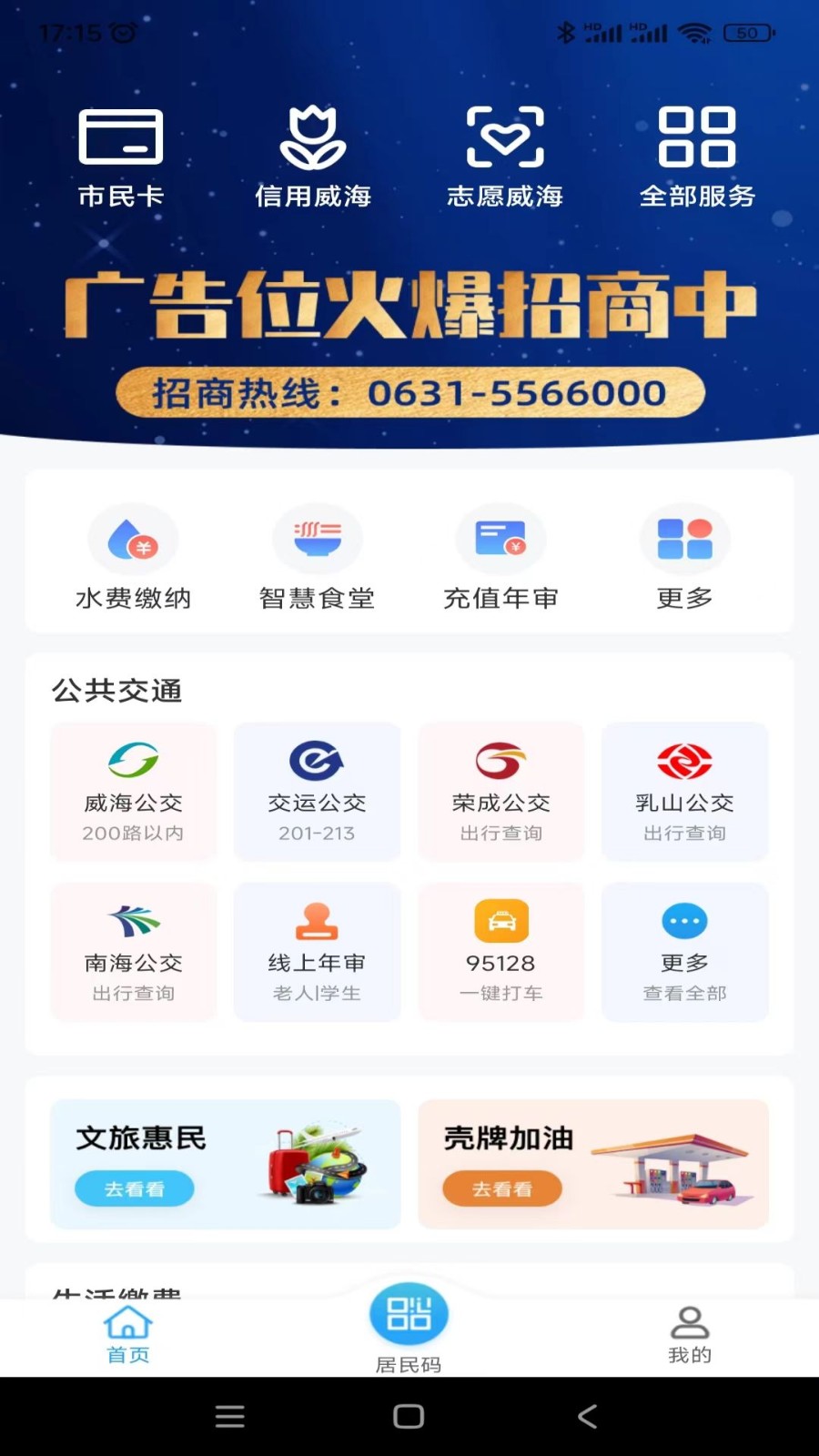Select 交运公交 201-213

pos(317,792)
